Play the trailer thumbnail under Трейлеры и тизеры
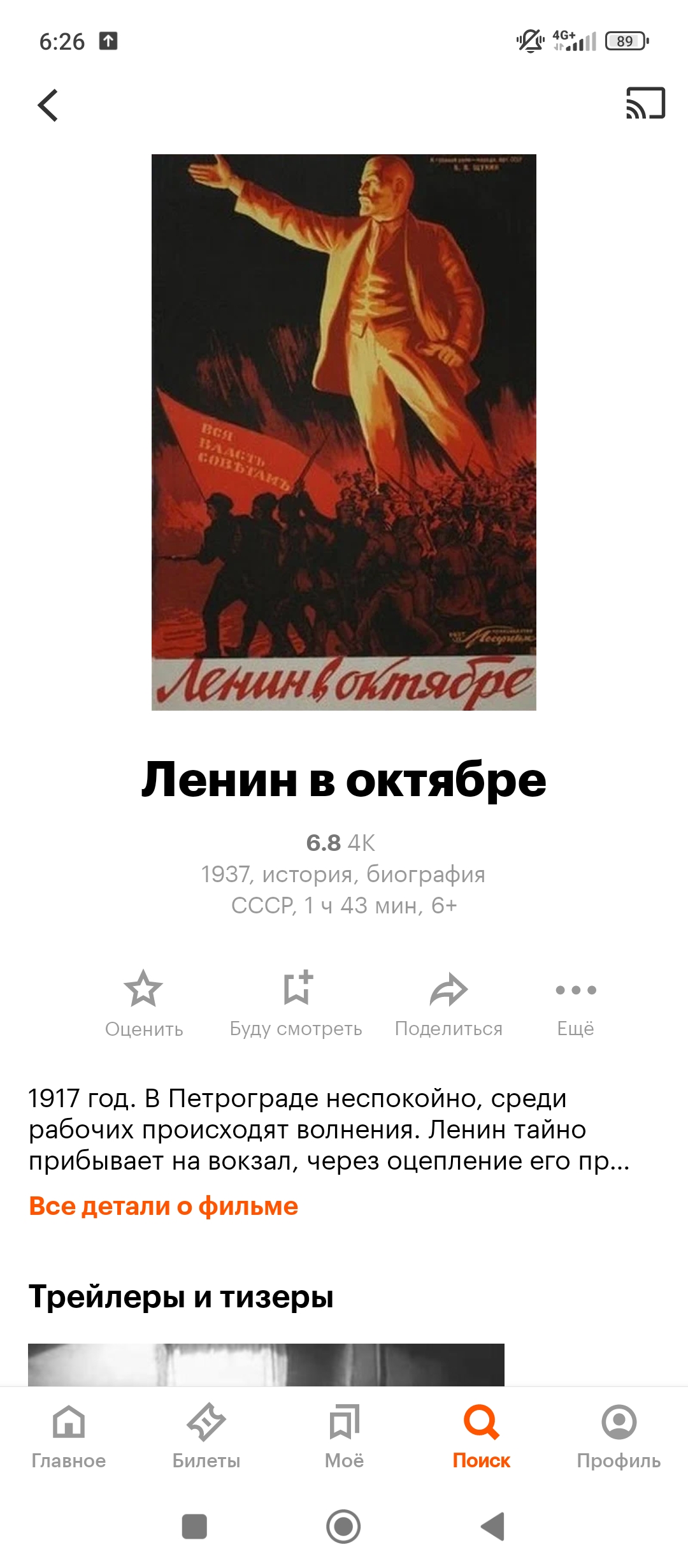688x1568 pixels. (266, 1364)
